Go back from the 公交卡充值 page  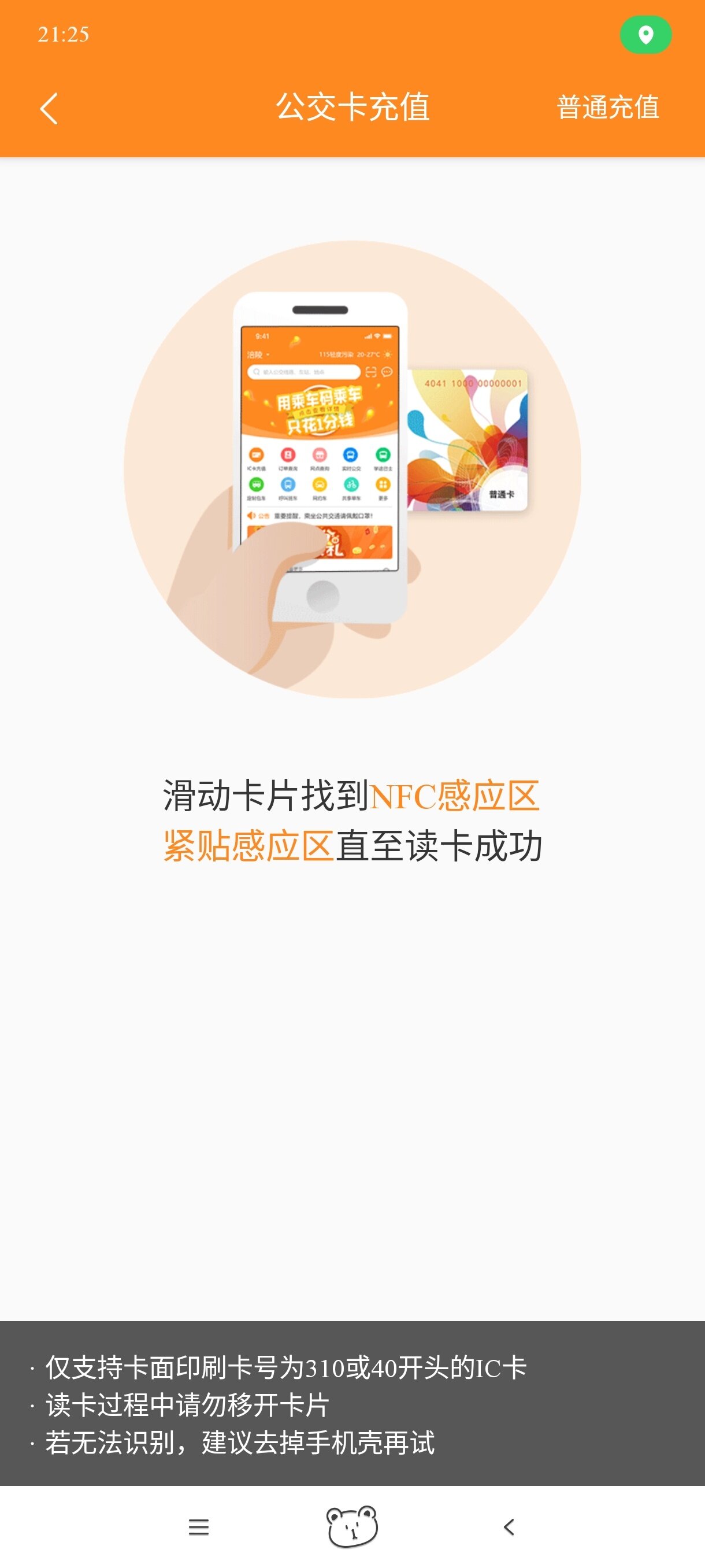tap(49, 108)
